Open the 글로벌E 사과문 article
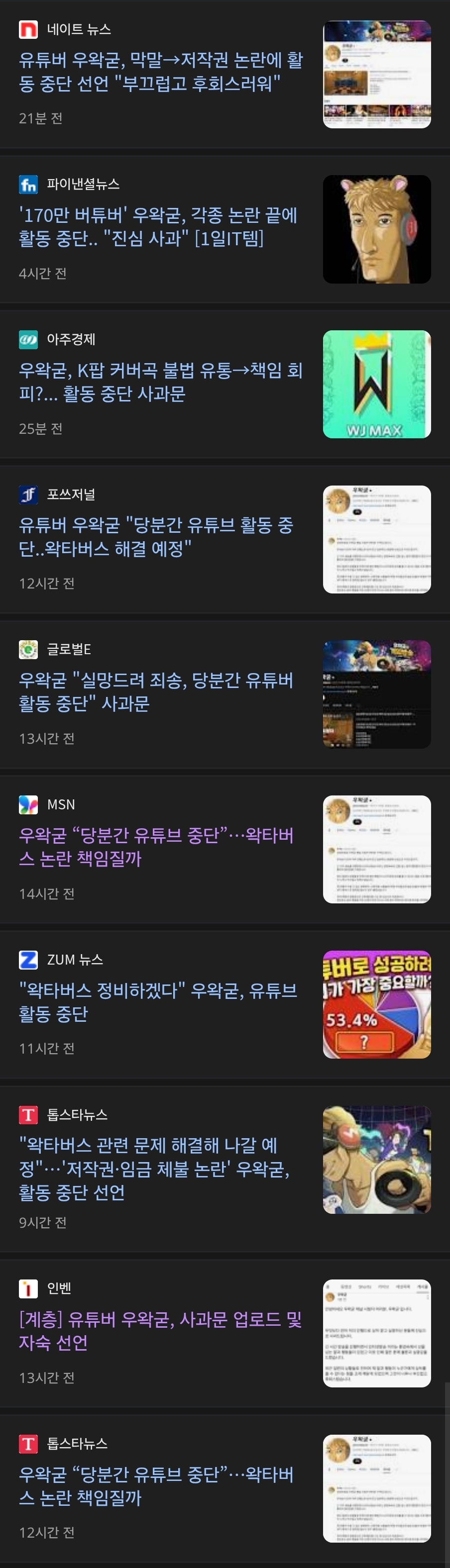 [x=156, y=691]
